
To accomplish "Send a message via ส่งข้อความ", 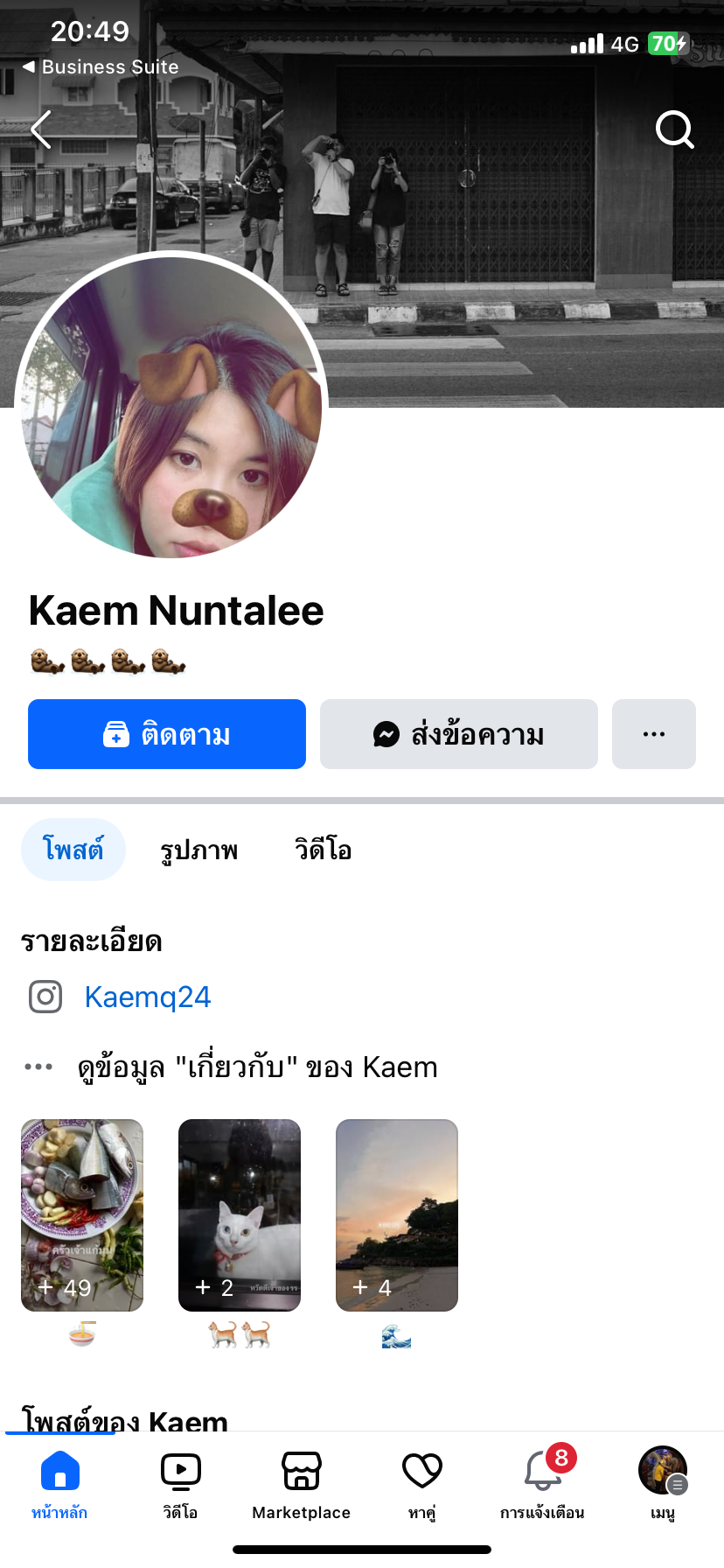I will pyautogui.click(x=458, y=734).
